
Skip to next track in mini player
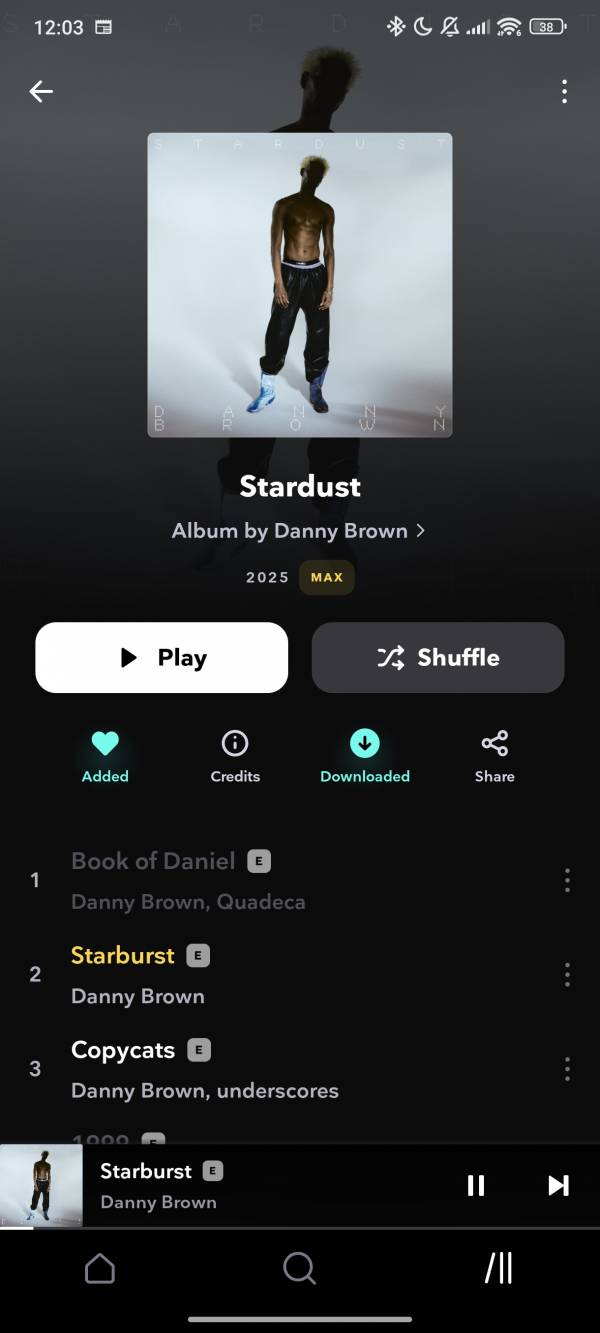558,1186
